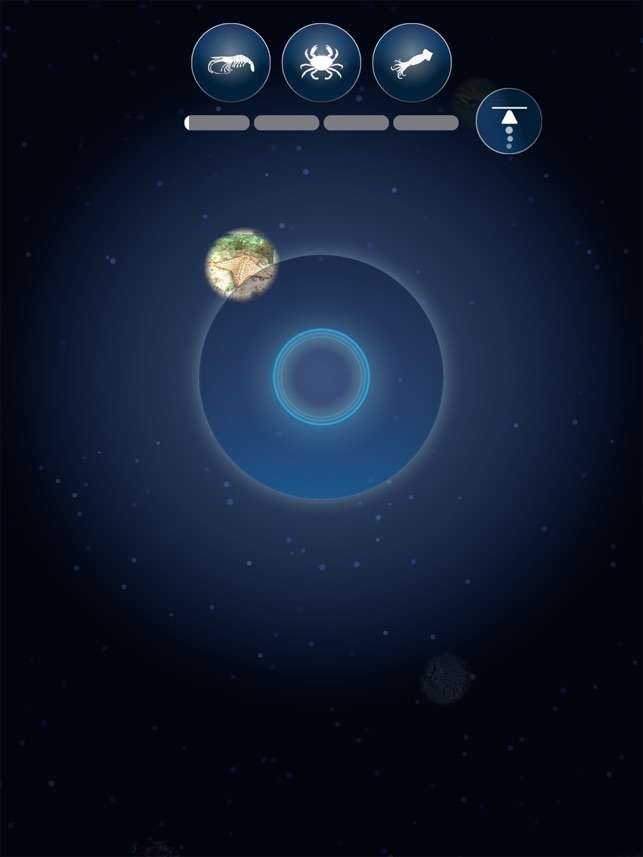
Task: Tap the glowing center ring
Action: (x=321, y=376)
